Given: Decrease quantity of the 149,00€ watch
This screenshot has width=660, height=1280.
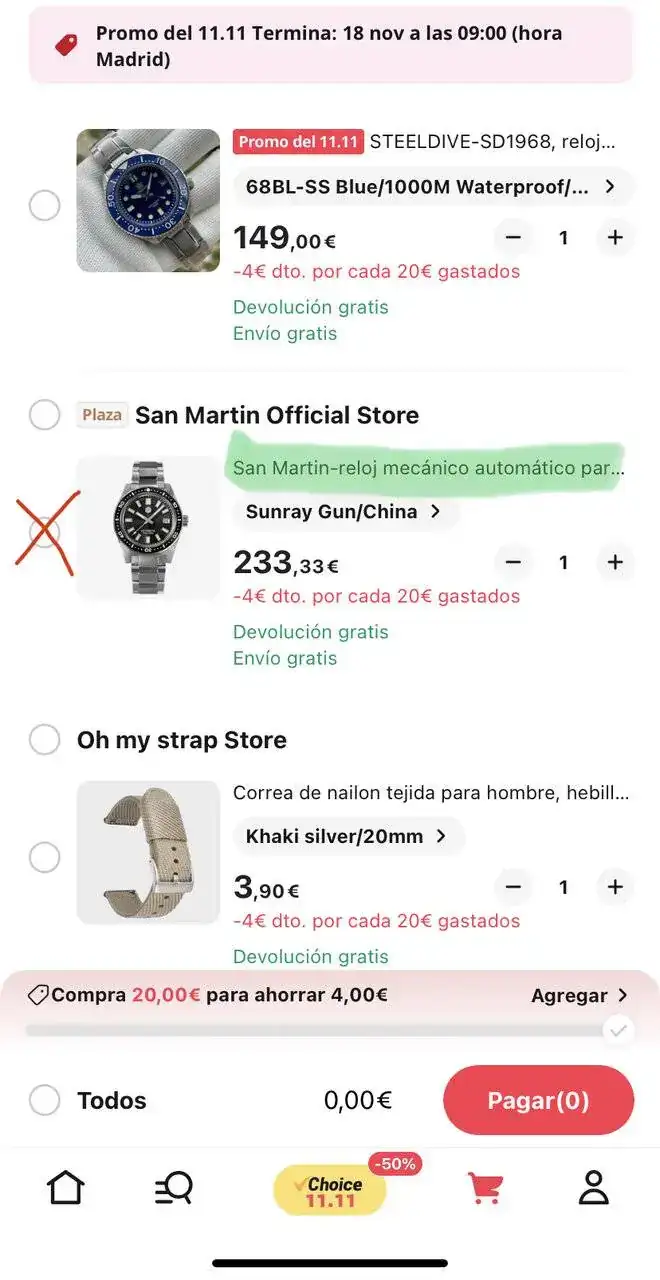Looking at the screenshot, I should click(x=513, y=238).
